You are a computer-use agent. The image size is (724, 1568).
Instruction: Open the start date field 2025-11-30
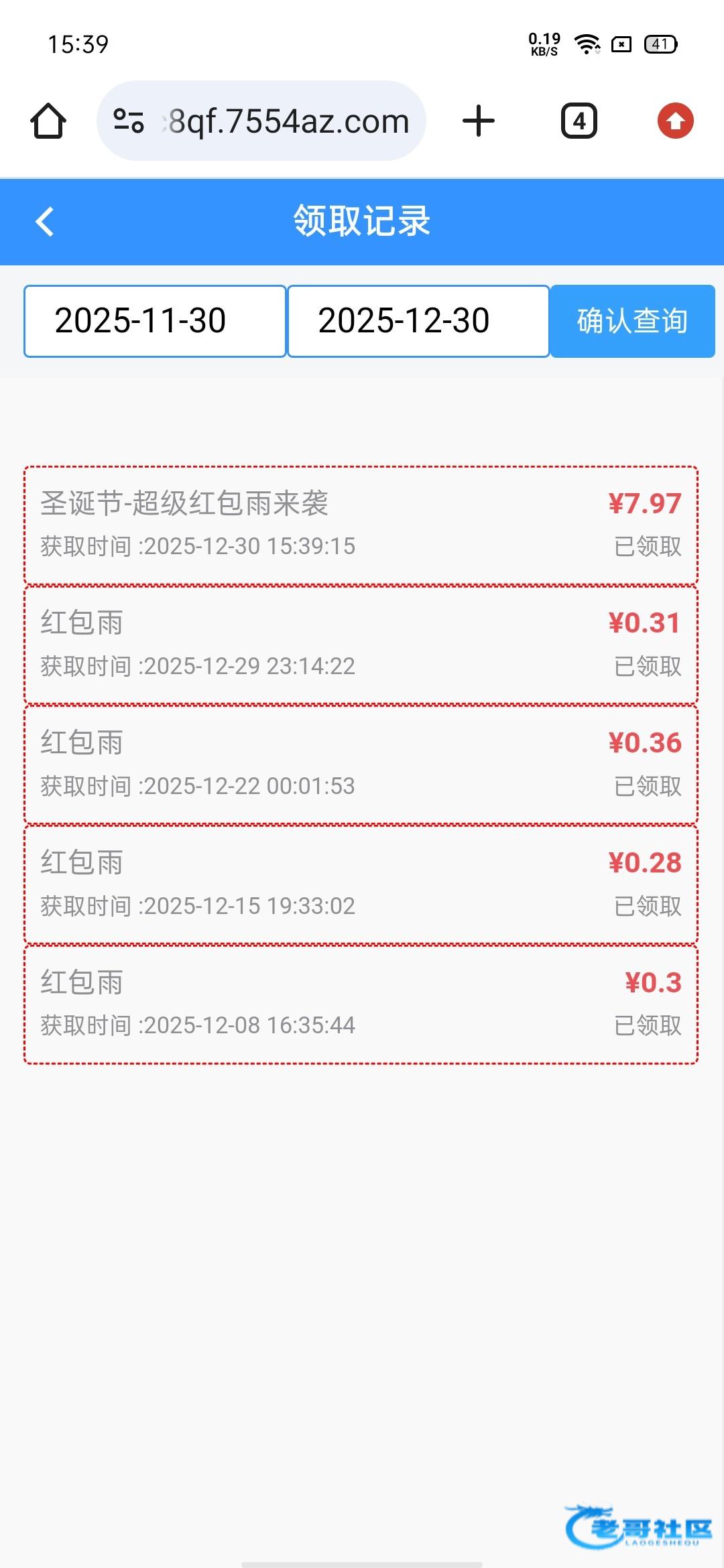point(155,321)
